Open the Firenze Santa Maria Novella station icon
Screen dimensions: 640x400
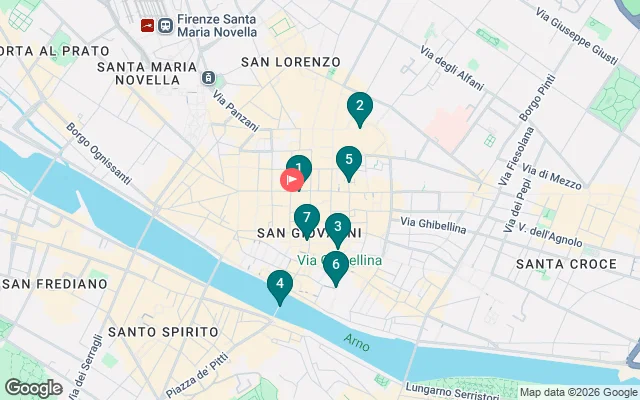click(148, 24)
